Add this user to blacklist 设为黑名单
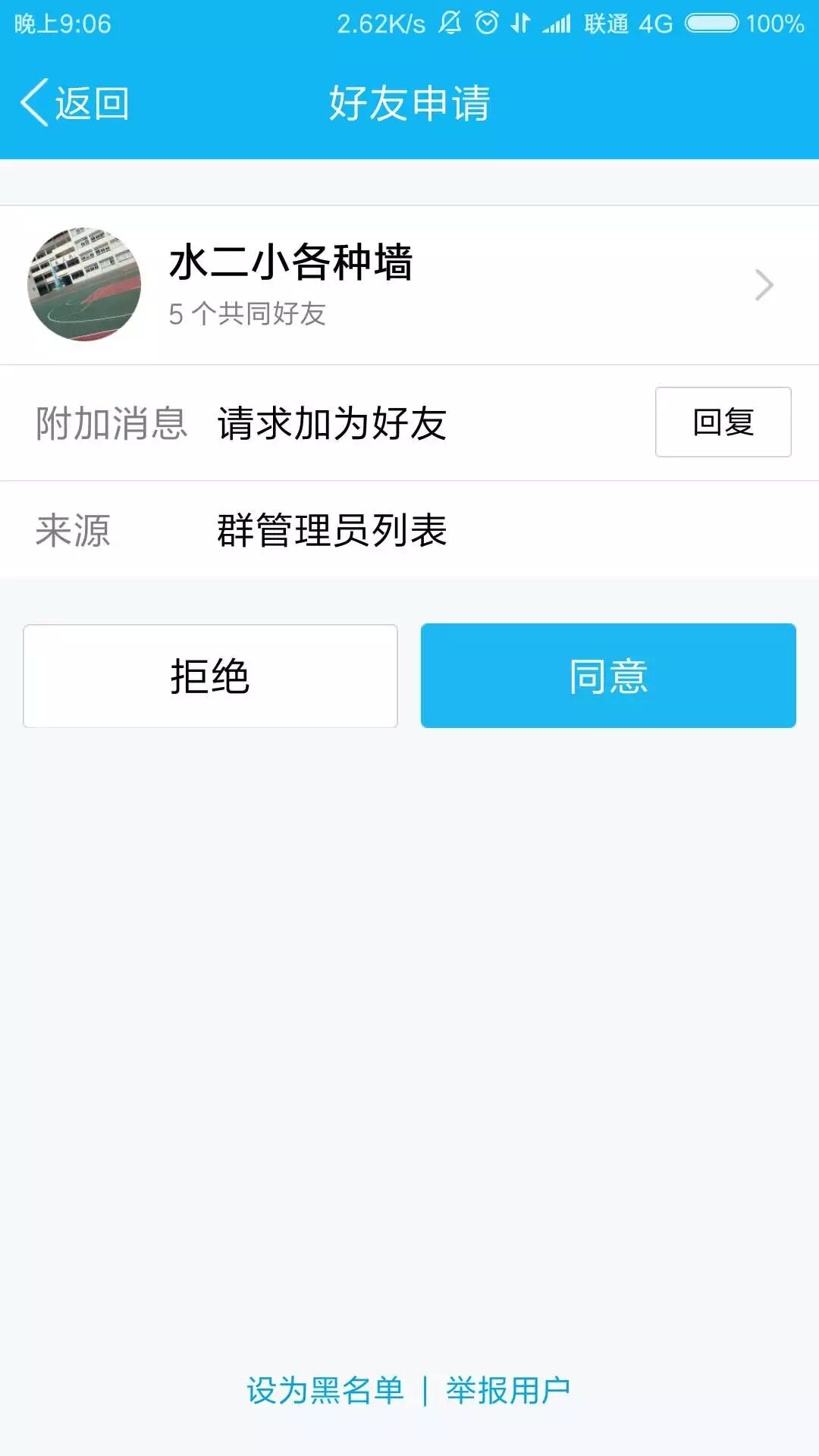The height and width of the screenshot is (1456, 819). [325, 1391]
